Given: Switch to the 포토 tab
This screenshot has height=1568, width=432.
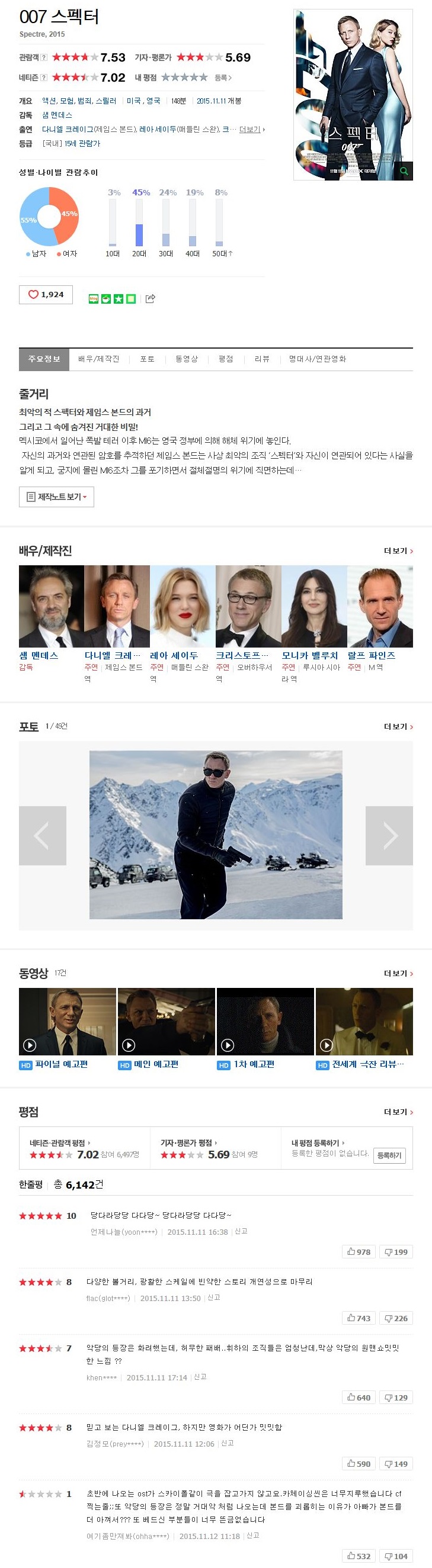Looking at the screenshot, I should [x=148, y=359].
